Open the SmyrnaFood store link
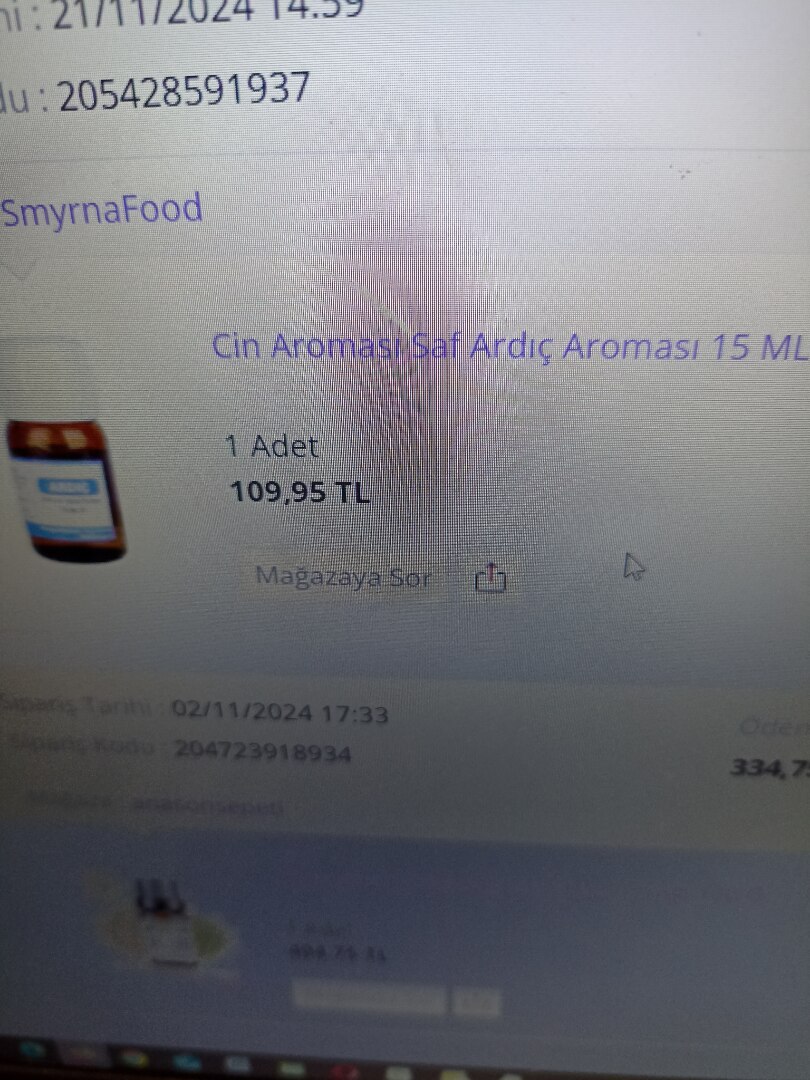 coord(100,211)
